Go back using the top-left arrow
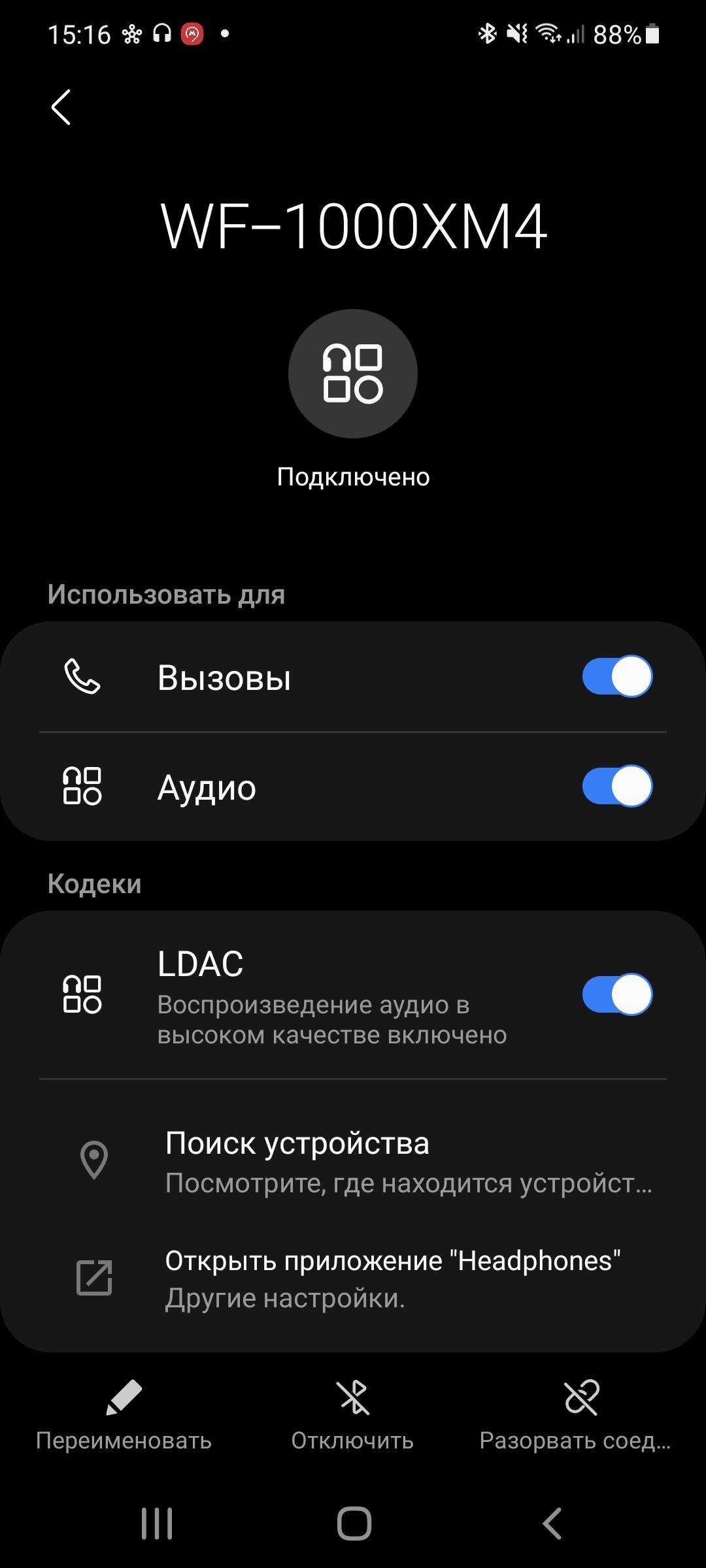The width and height of the screenshot is (706, 1568). pos(61,107)
